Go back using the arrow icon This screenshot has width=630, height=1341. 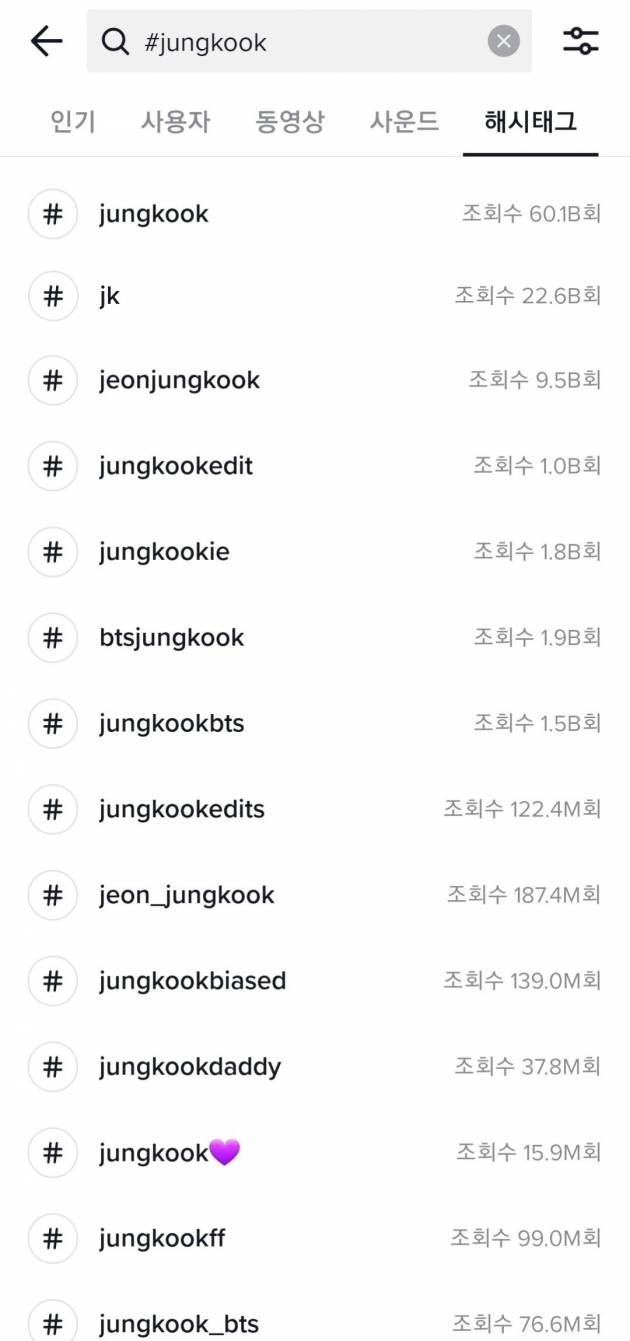pyautogui.click(x=46, y=41)
